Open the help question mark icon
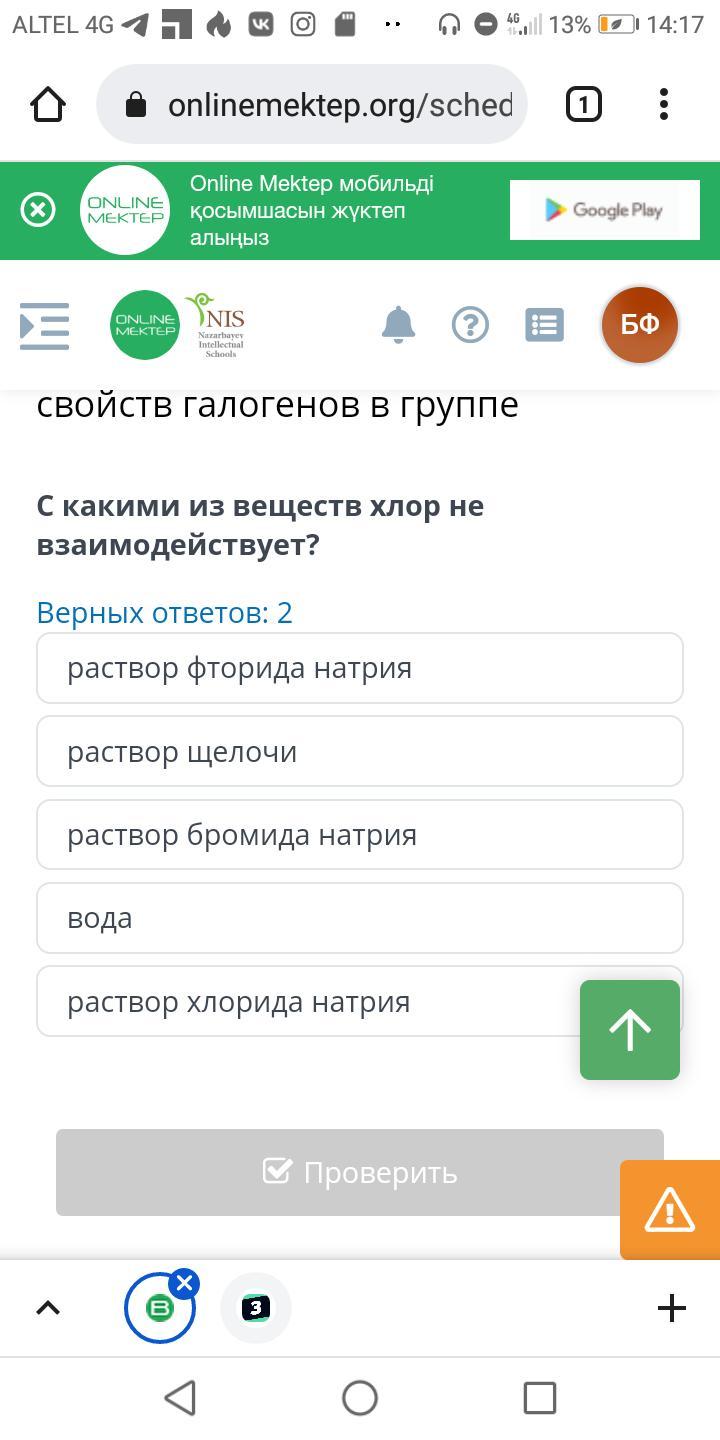720x1440 pixels. tap(470, 325)
